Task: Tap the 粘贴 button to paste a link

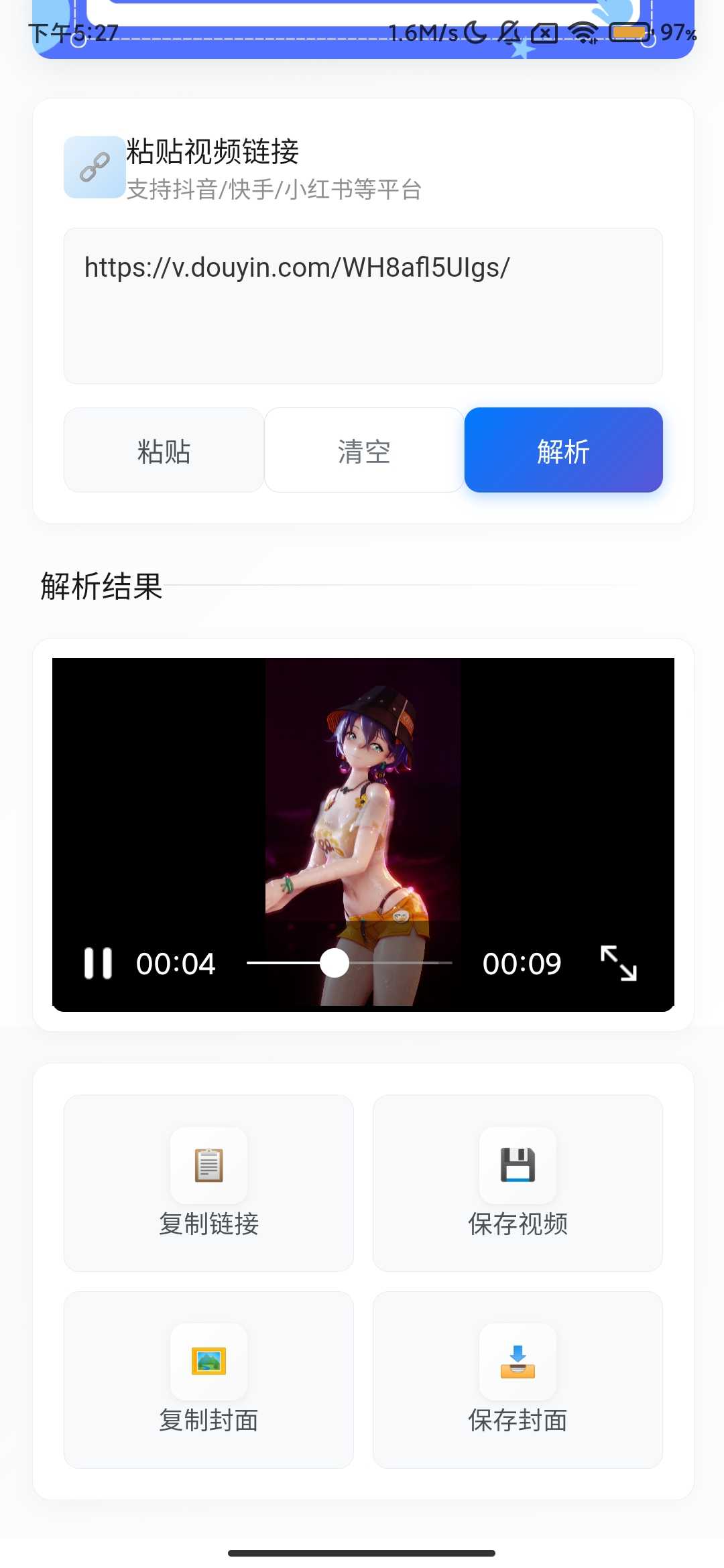Action: [x=163, y=450]
